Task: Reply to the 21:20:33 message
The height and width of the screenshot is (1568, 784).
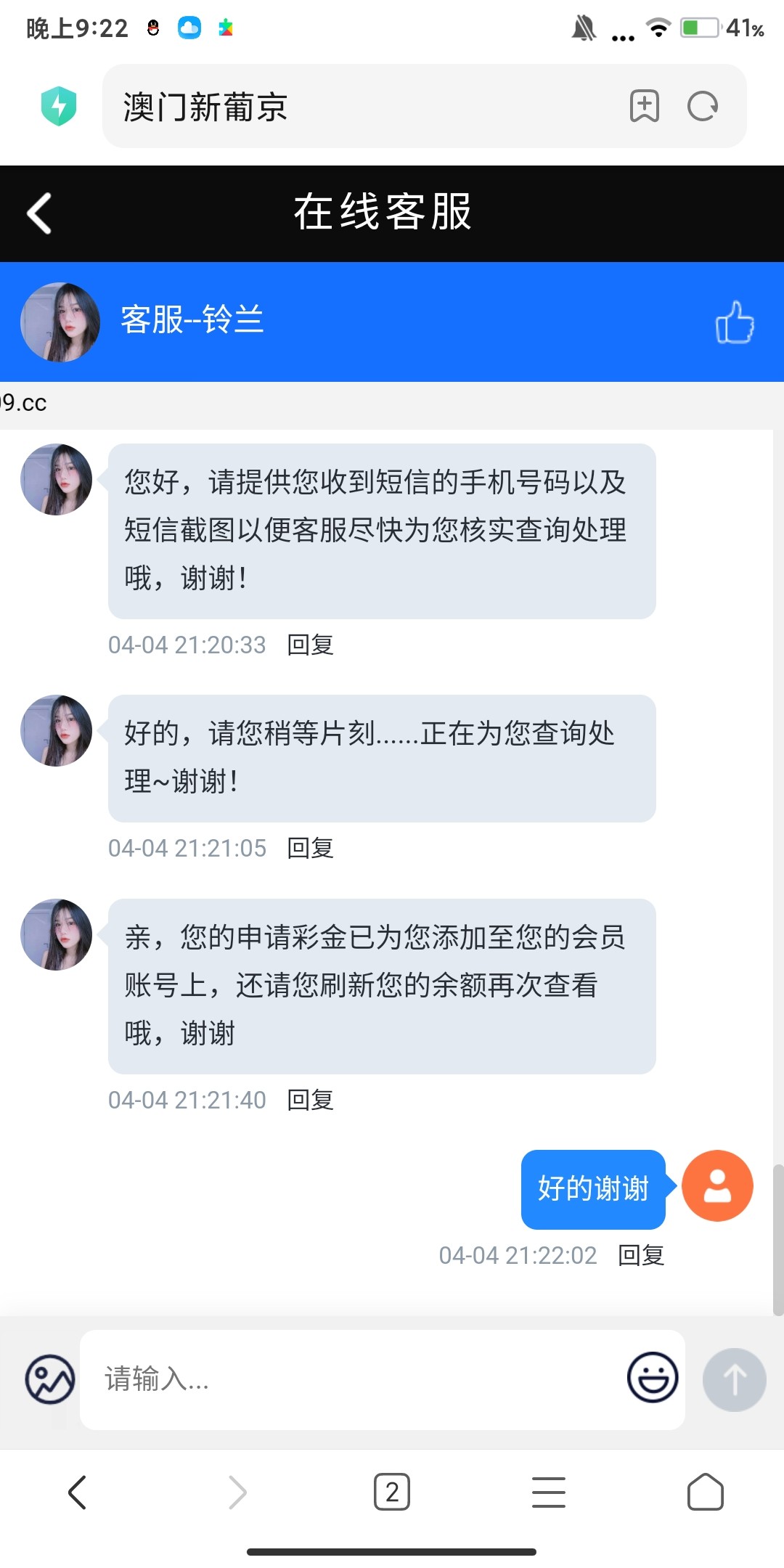Action: (x=311, y=645)
